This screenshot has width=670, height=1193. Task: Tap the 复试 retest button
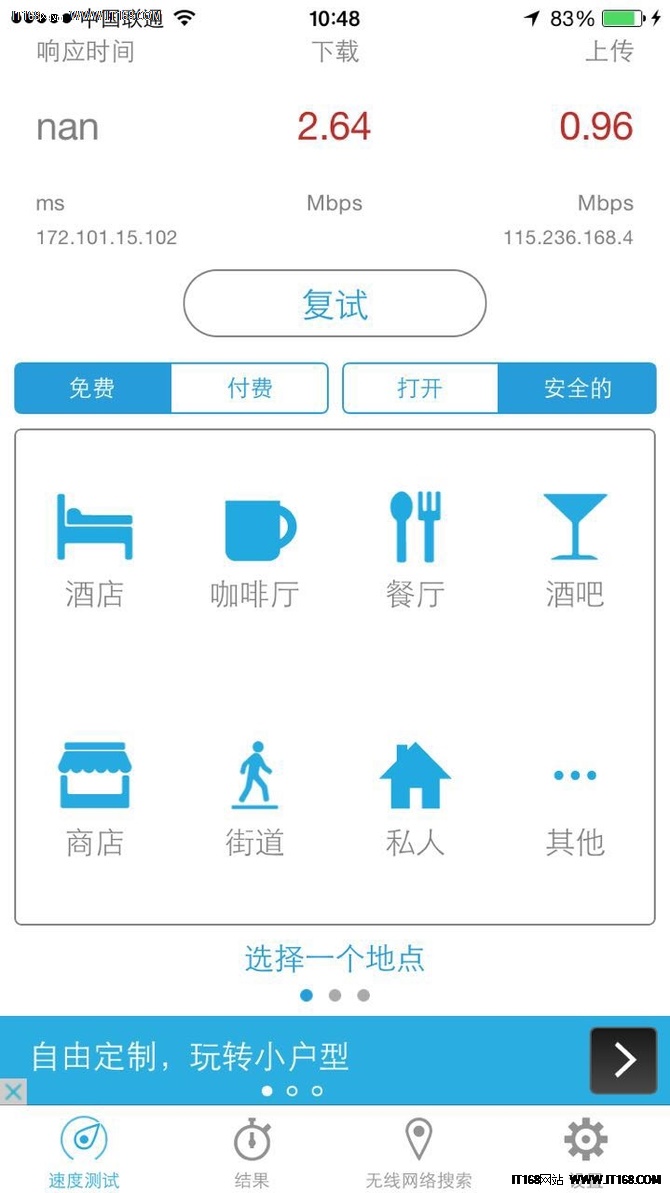pos(335,303)
